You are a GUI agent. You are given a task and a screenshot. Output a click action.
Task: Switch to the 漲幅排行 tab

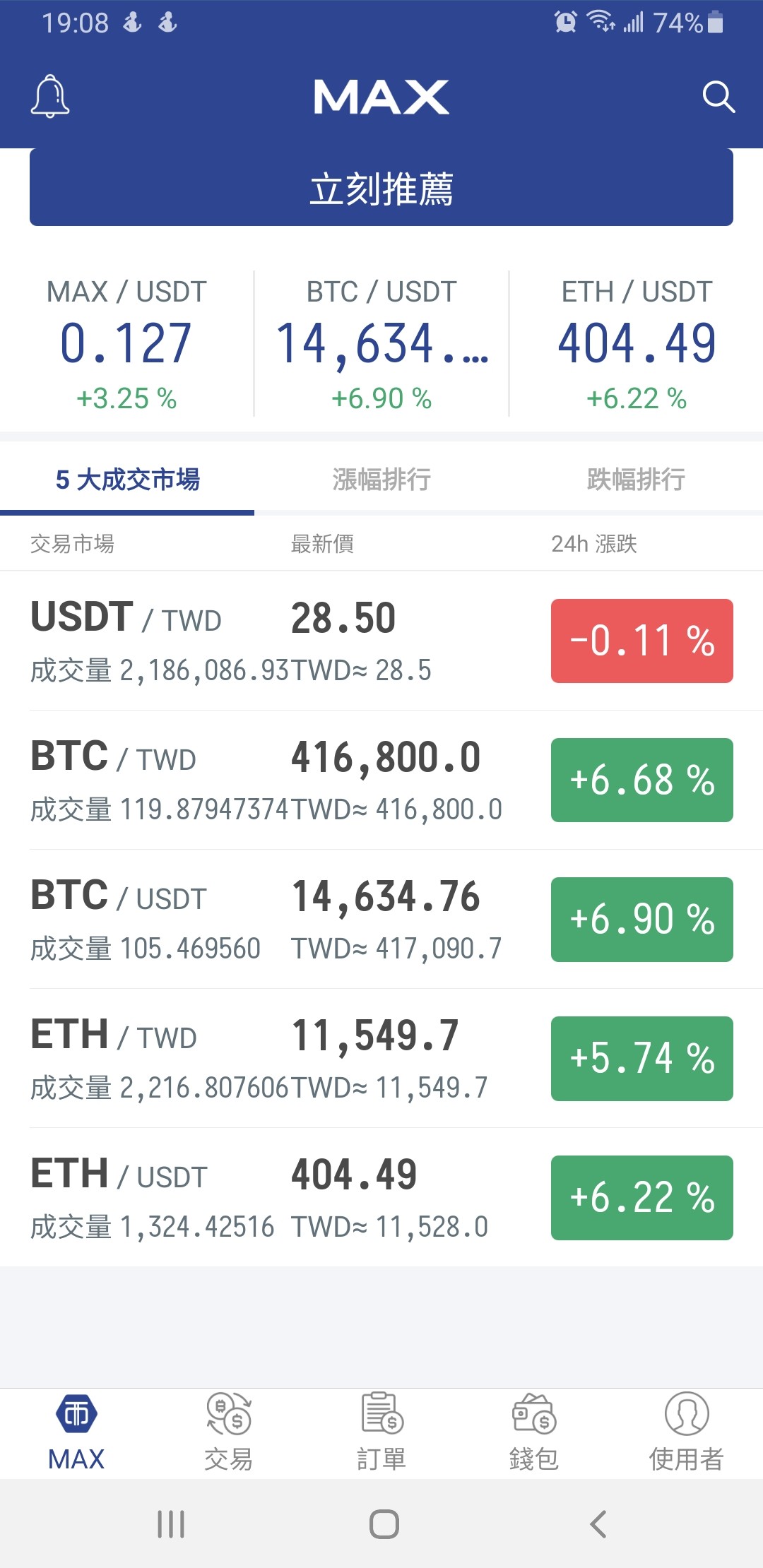click(381, 480)
